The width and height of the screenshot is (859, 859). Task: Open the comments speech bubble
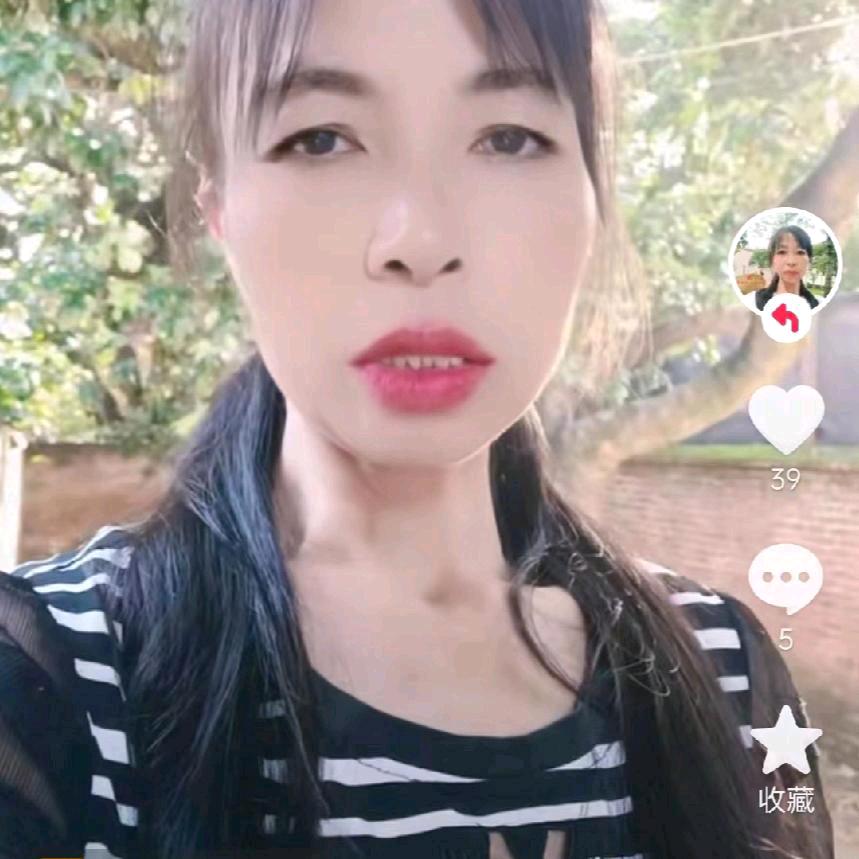coord(786,578)
